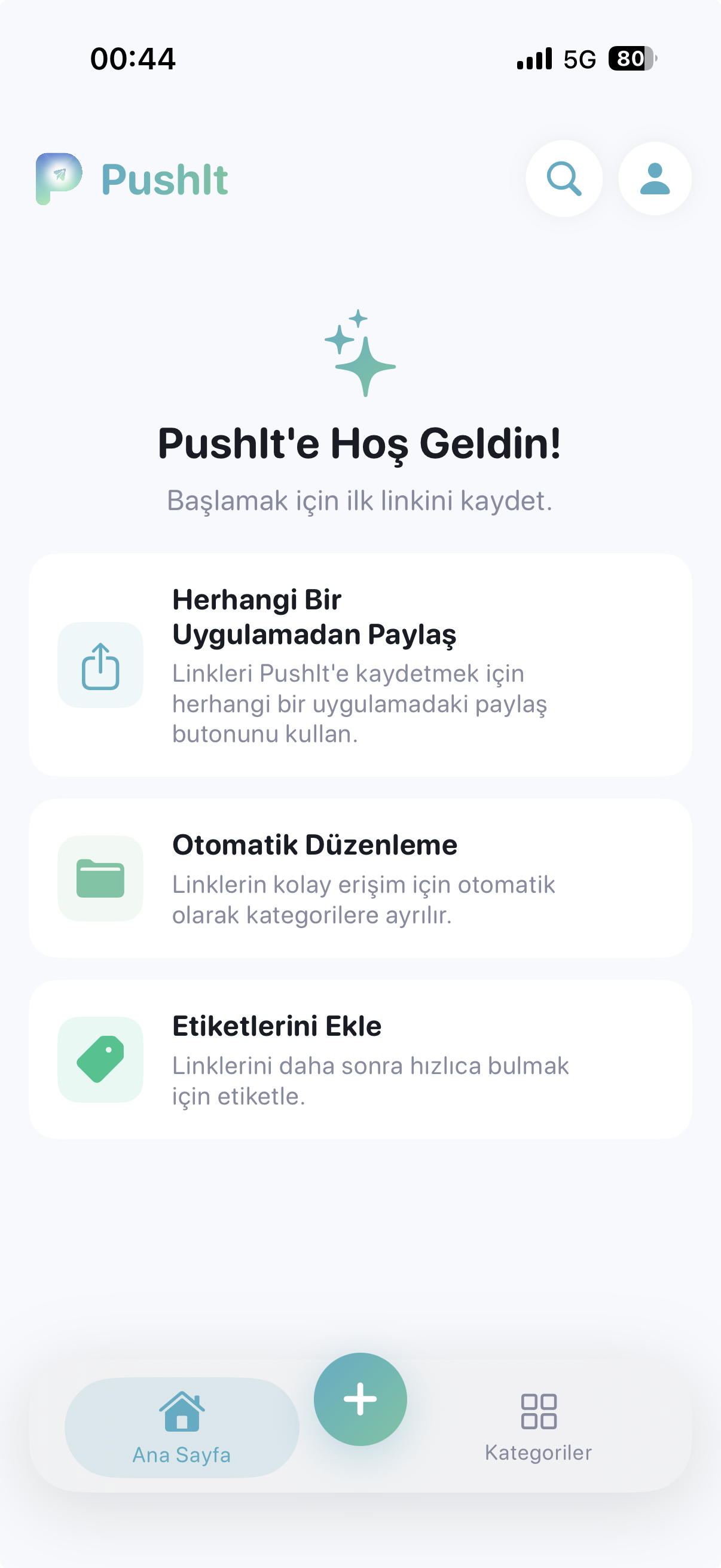Open the profile icon
The height and width of the screenshot is (1568, 721).
click(x=655, y=178)
